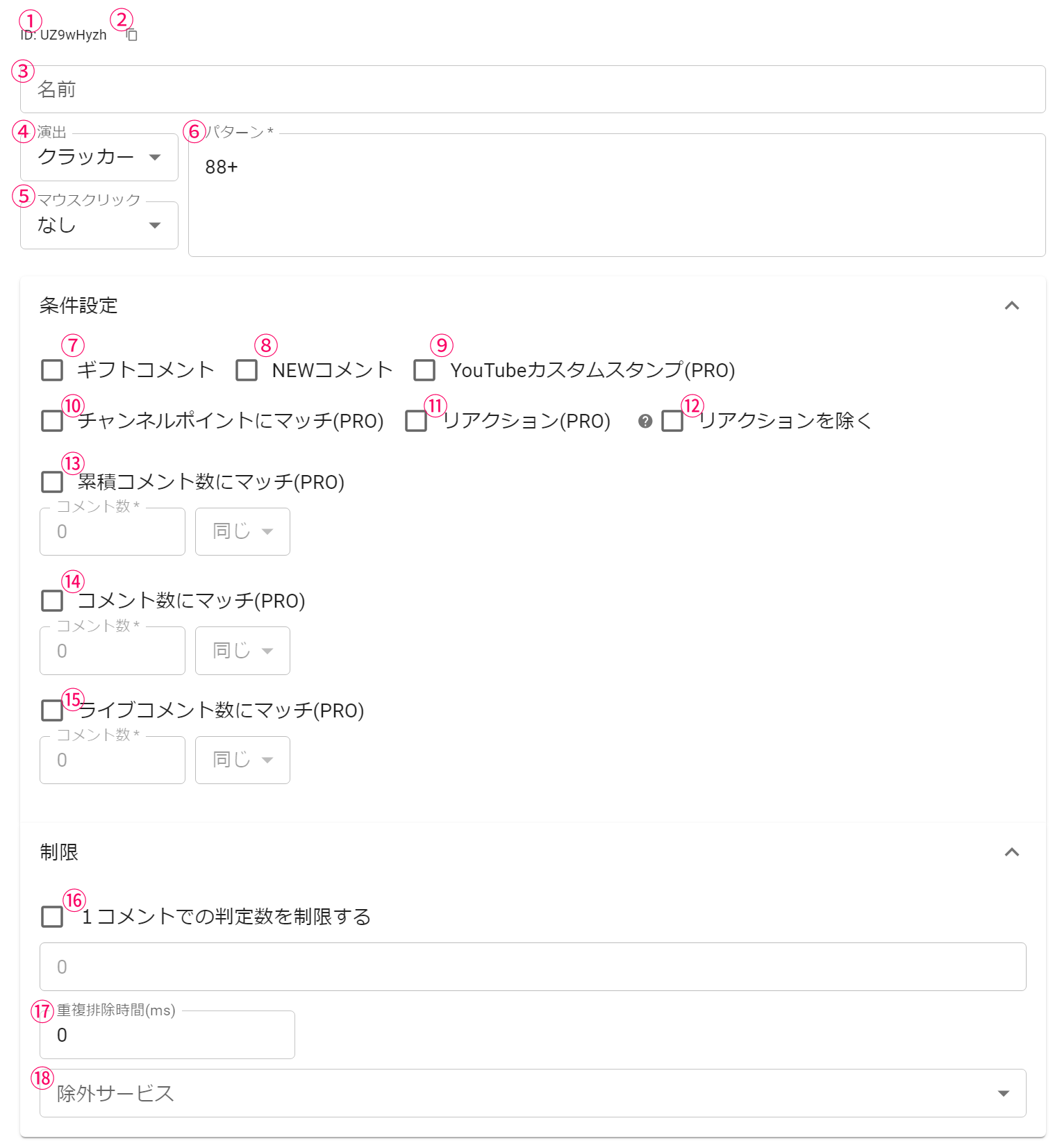The height and width of the screenshot is (1148, 1062).
Task: Enable 累積コメント数にマッチ(PRO)
Action: 52,482
